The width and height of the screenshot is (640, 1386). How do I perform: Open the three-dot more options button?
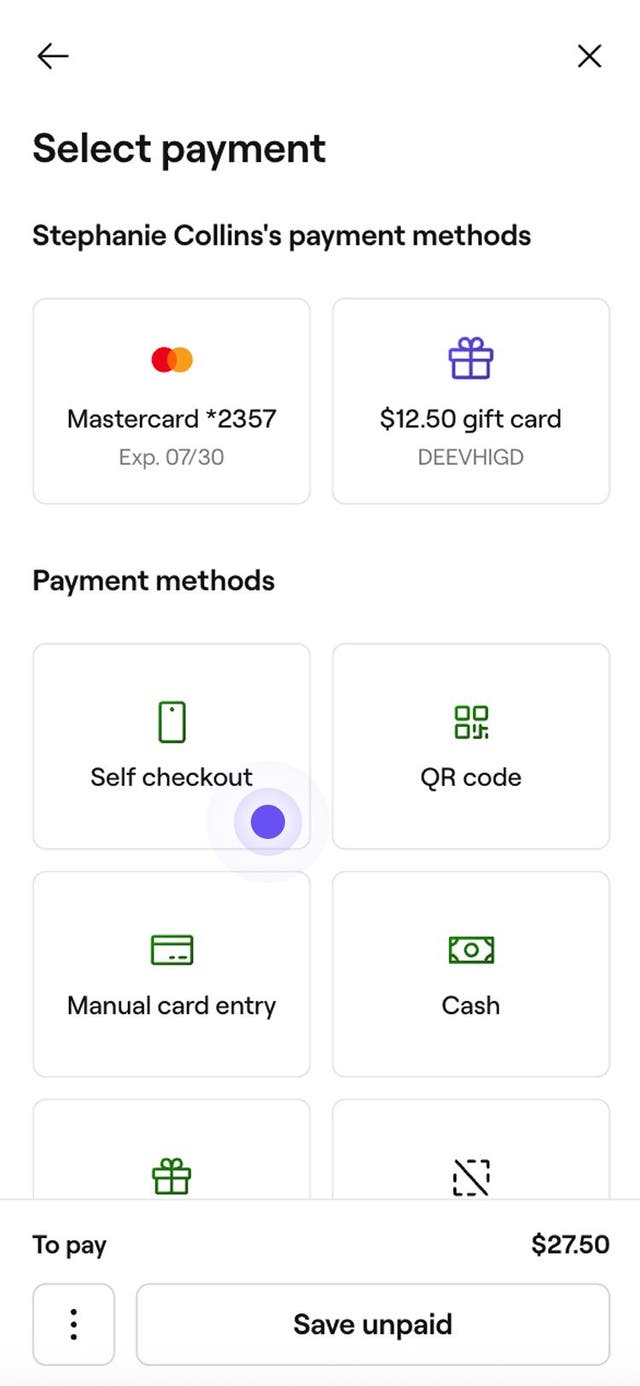74,1324
